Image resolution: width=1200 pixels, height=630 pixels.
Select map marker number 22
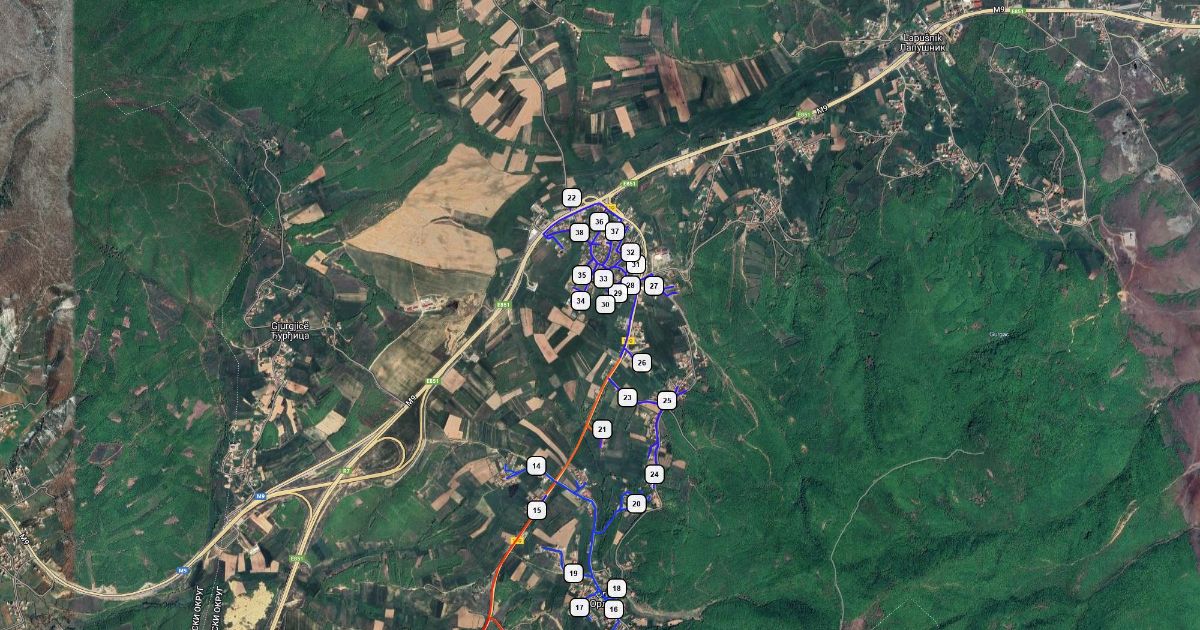click(x=571, y=197)
